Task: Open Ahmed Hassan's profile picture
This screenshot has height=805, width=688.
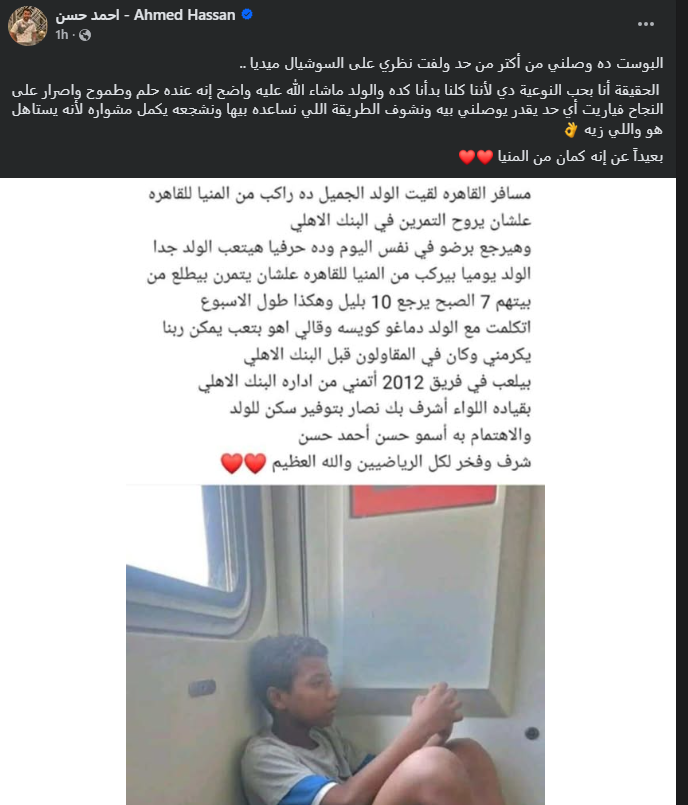Action: click(x=28, y=24)
